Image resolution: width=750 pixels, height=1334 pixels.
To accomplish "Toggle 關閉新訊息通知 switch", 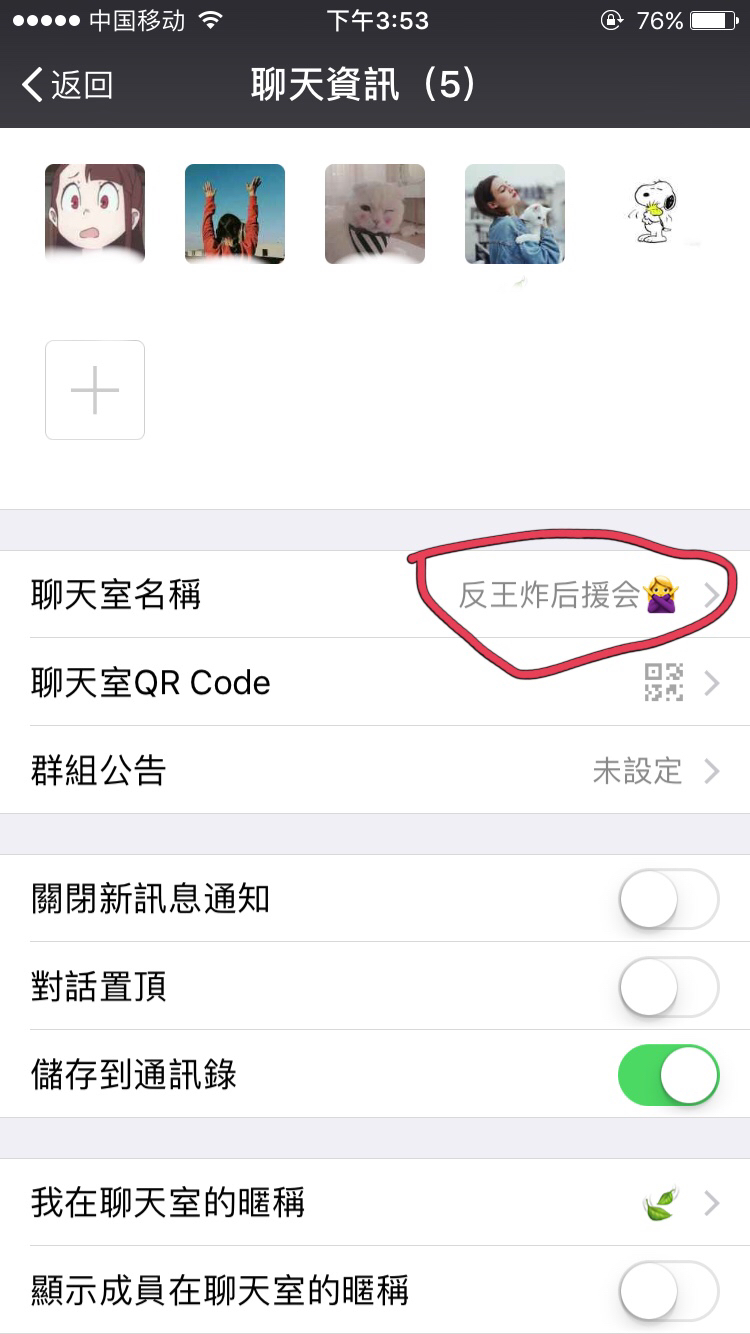I will click(x=669, y=899).
